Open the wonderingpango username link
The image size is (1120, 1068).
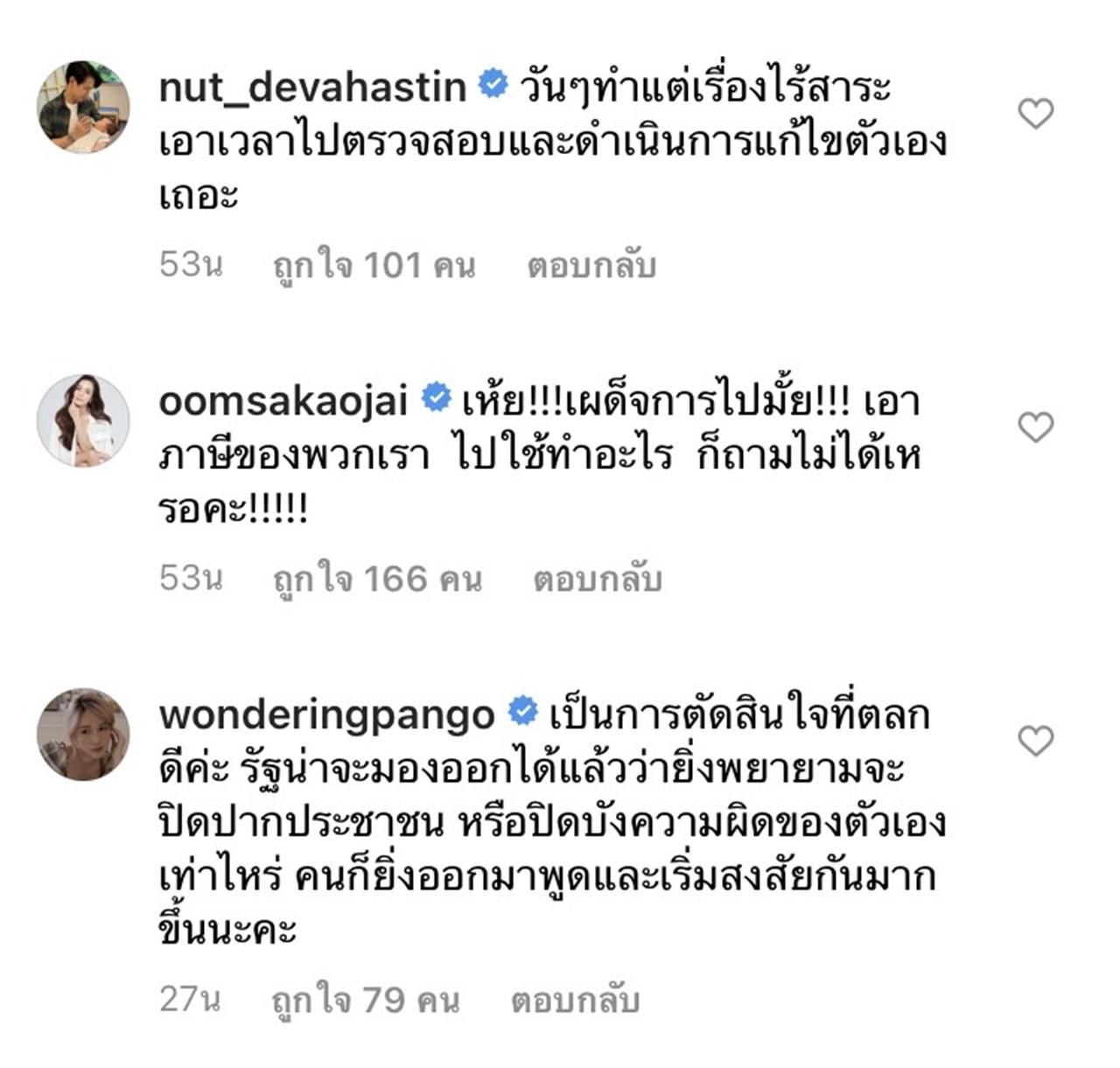click(327, 714)
